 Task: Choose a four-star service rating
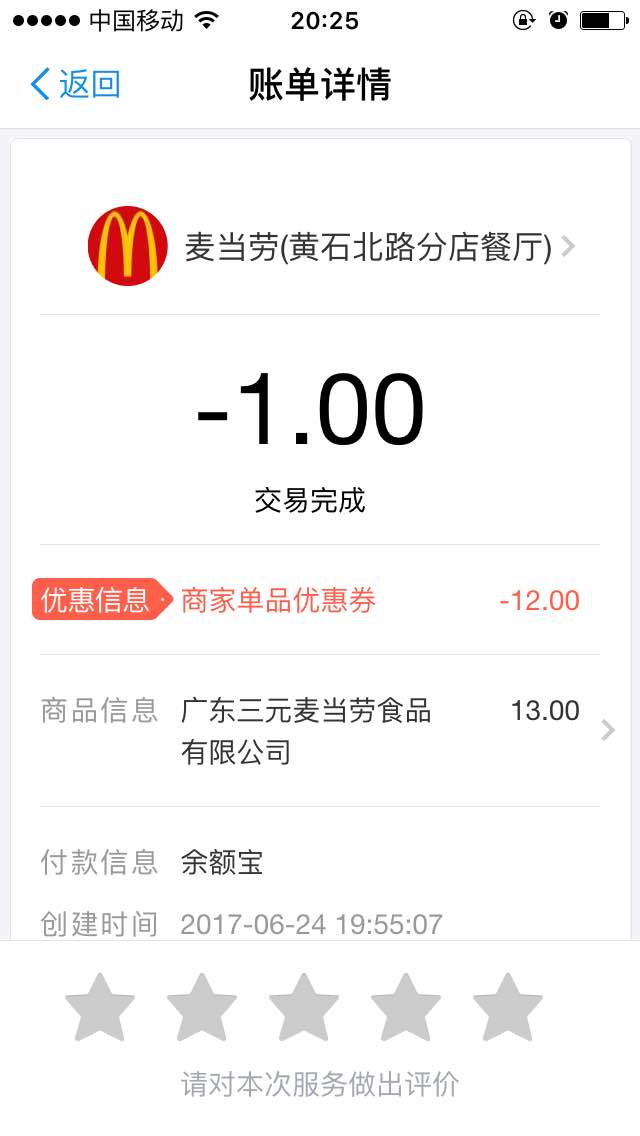[406, 1007]
